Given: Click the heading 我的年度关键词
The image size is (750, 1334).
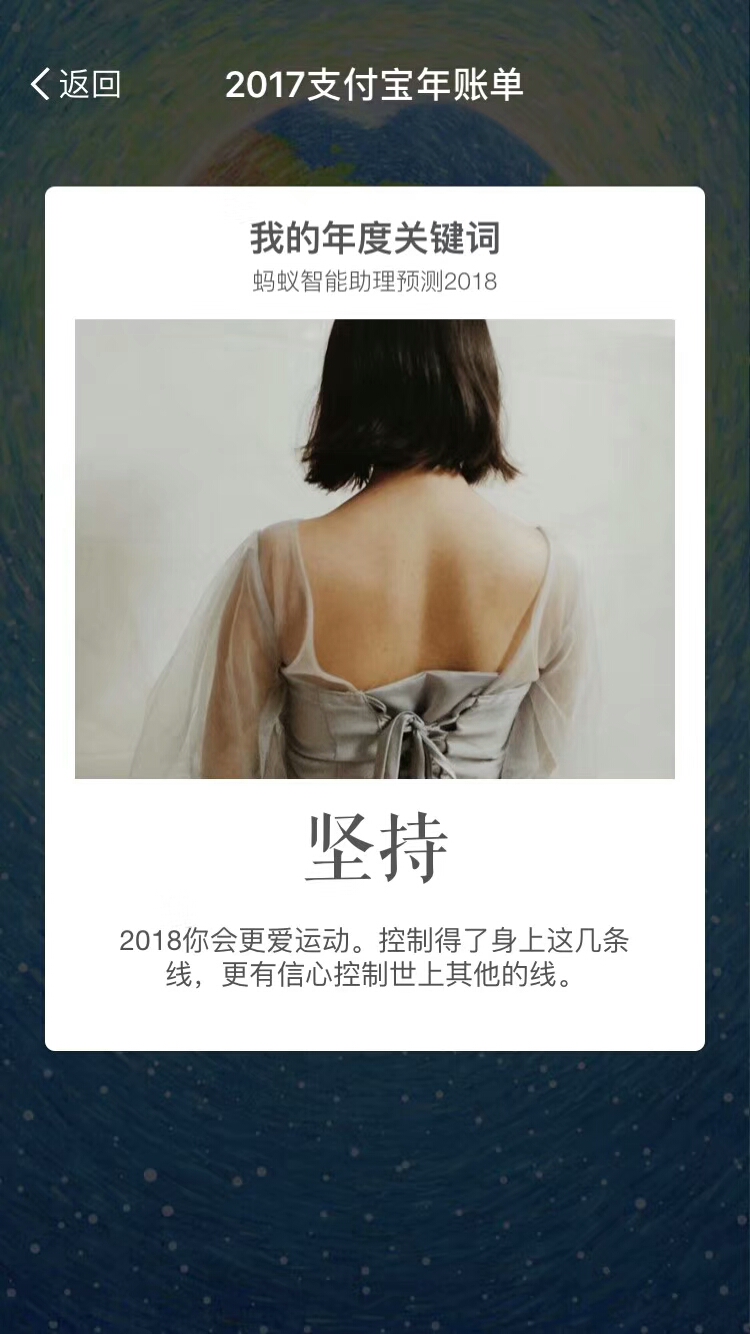Looking at the screenshot, I should (x=373, y=238).
